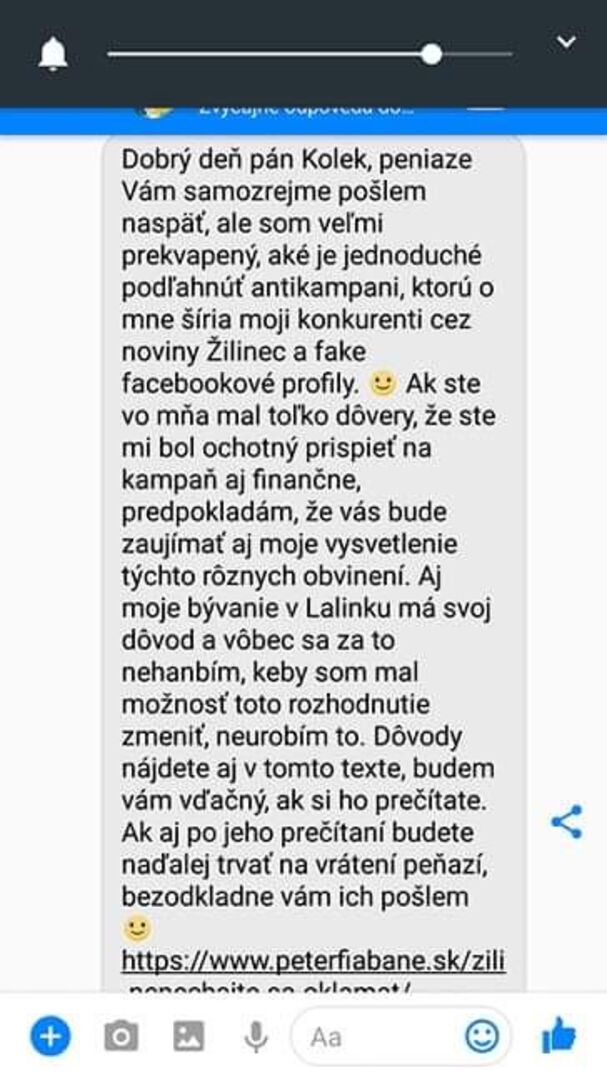
Task: Tap the notification volume slider knob
Action: point(431,54)
